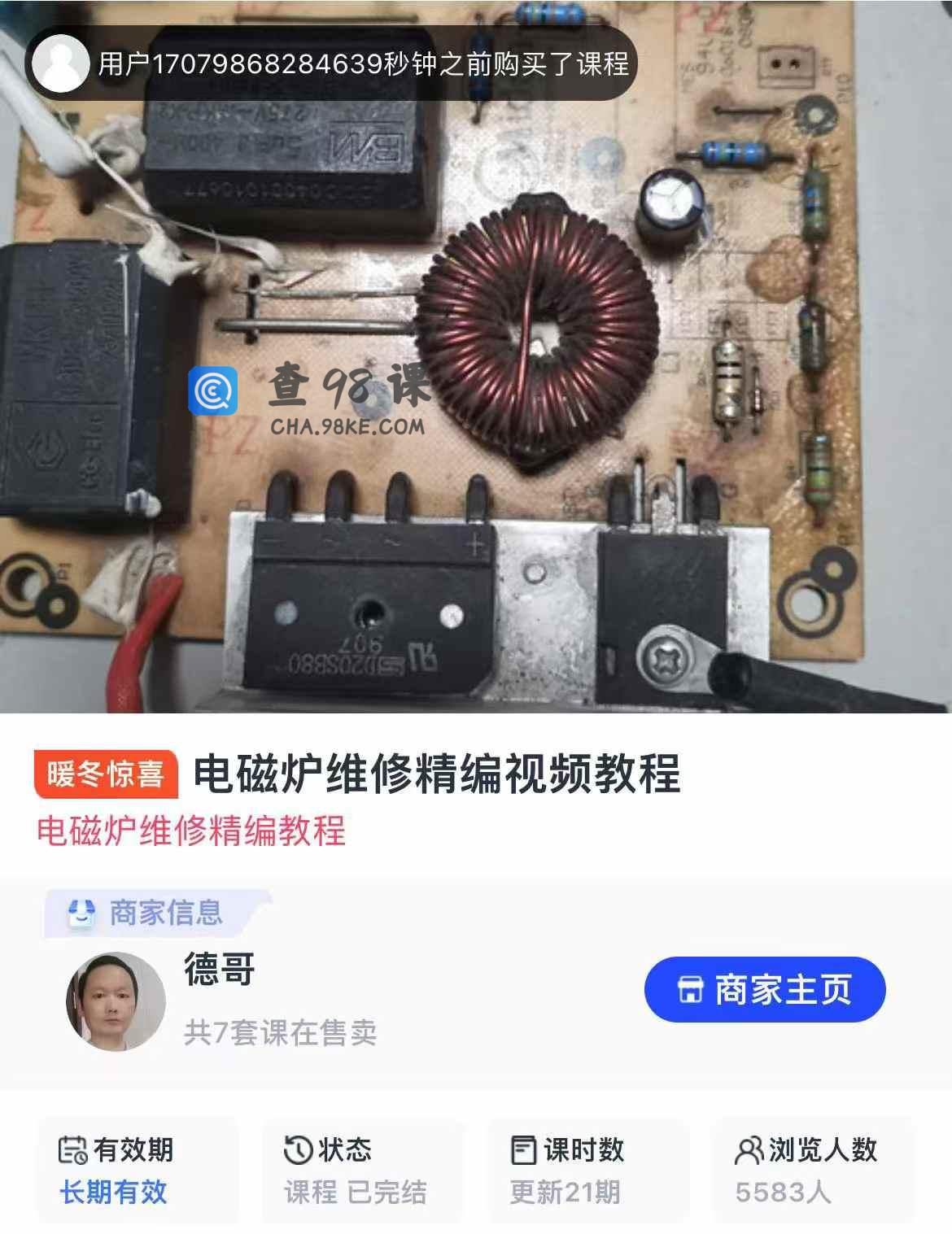Tap merchant 德哥's profile avatar
Viewport: 952px width, 1234px height.
pos(116,1001)
